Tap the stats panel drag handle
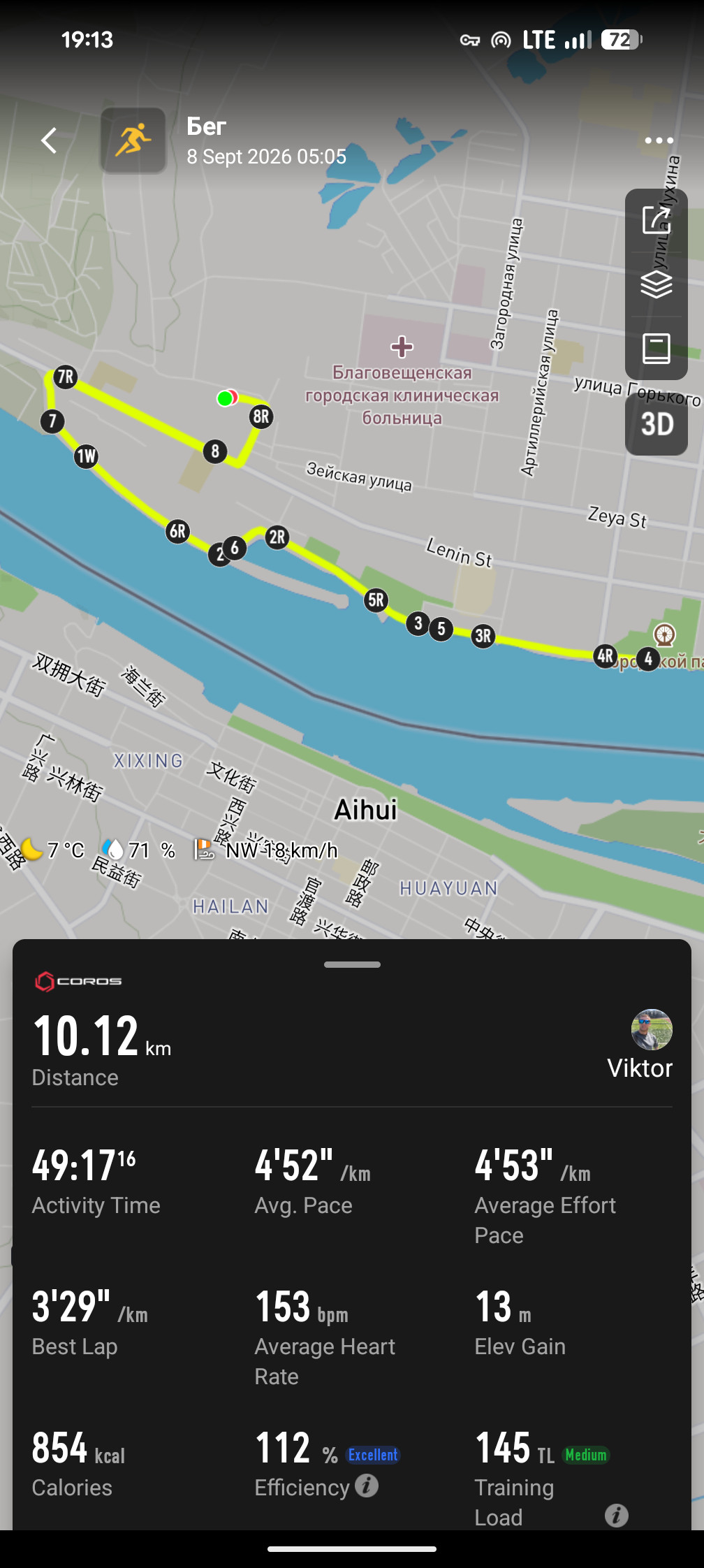This screenshot has height=1568, width=704. click(x=352, y=964)
